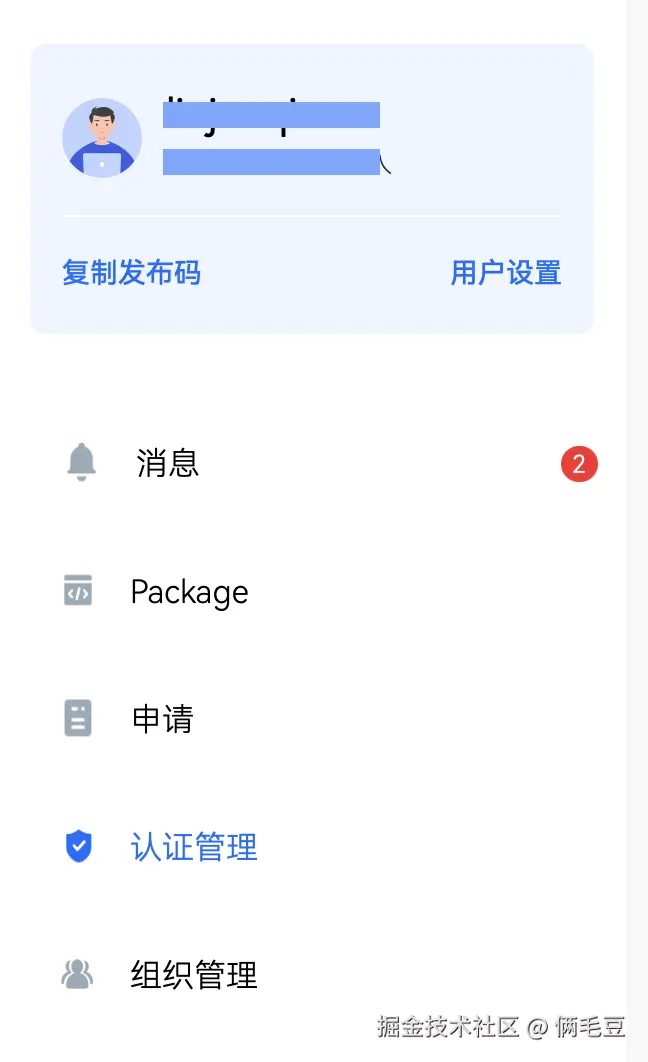Open the 消息 messages row
This screenshot has width=648, height=1062.
[168, 463]
